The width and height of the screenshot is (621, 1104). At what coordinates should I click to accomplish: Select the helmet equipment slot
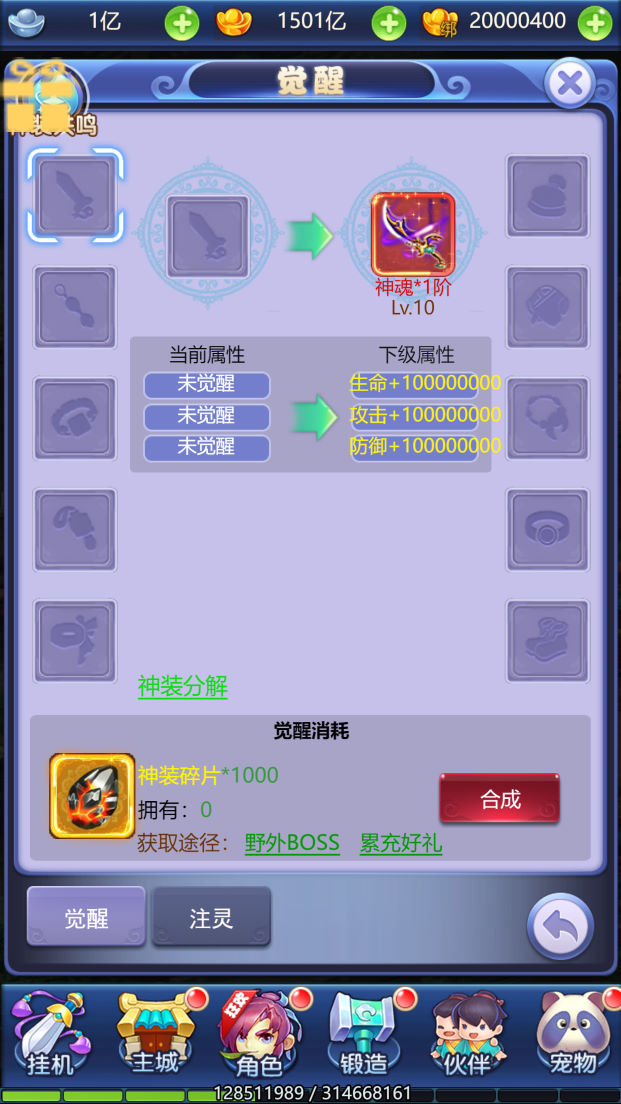[546, 196]
